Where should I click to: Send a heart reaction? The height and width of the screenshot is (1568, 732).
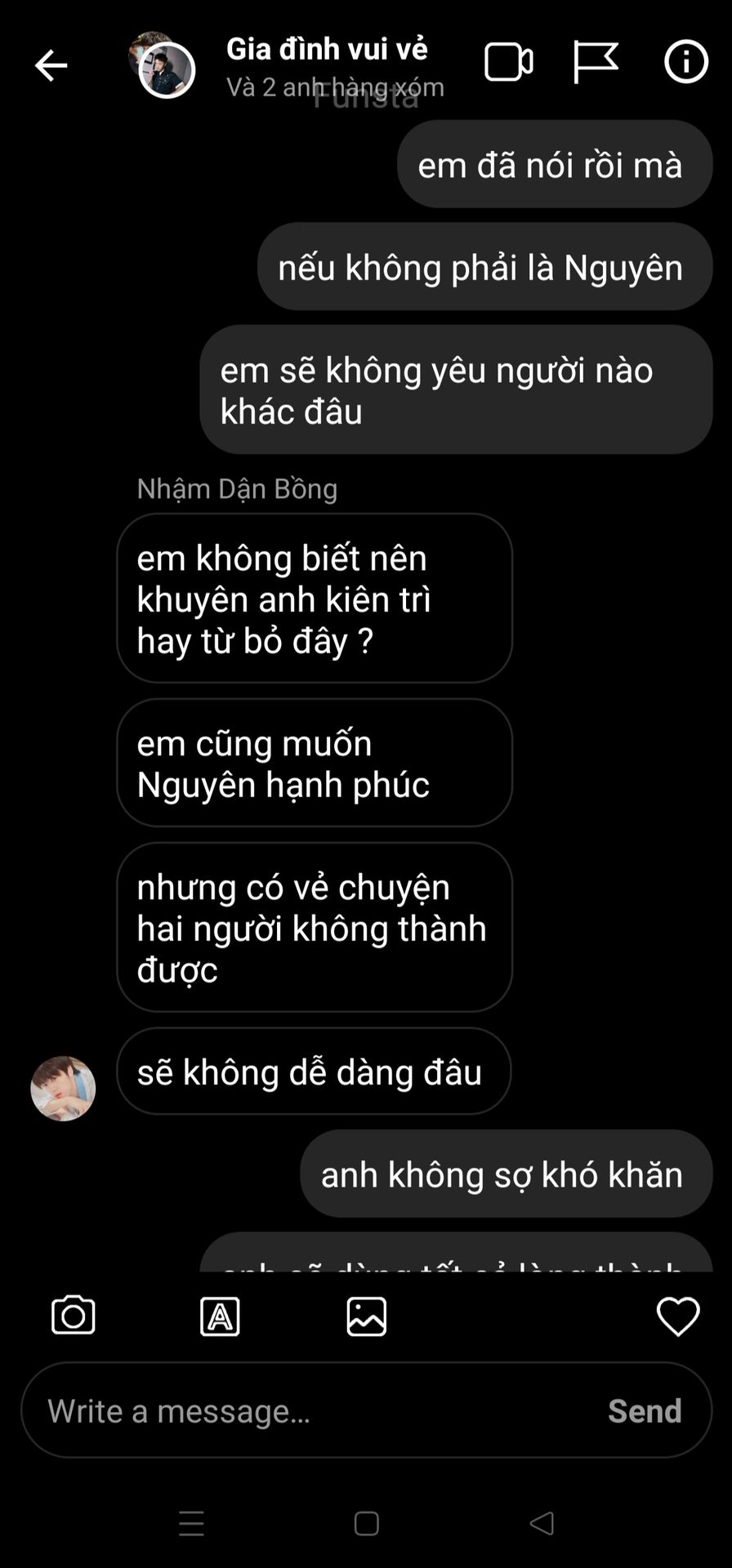(x=678, y=1316)
